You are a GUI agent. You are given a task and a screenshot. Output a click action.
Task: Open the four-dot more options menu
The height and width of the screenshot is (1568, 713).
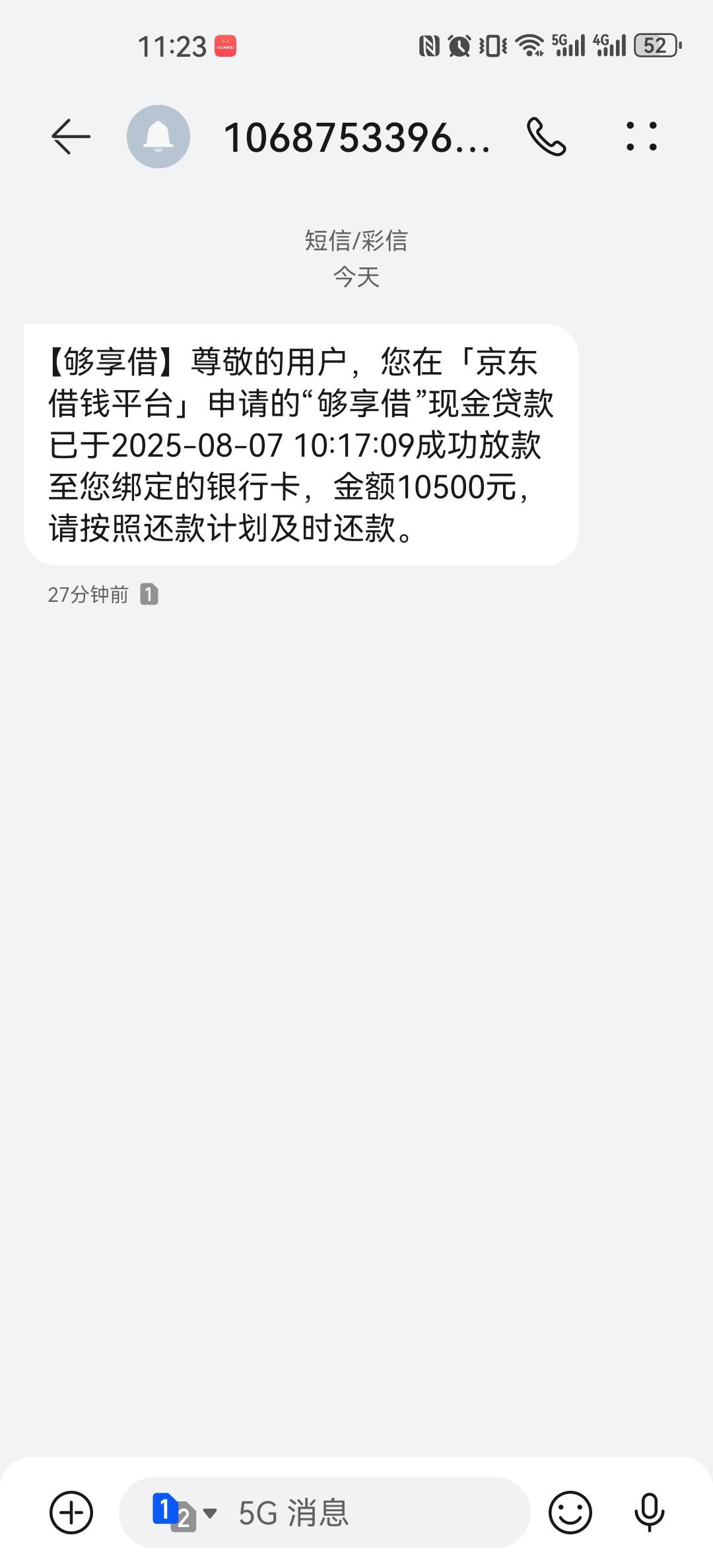pyautogui.click(x=642, y=137)
